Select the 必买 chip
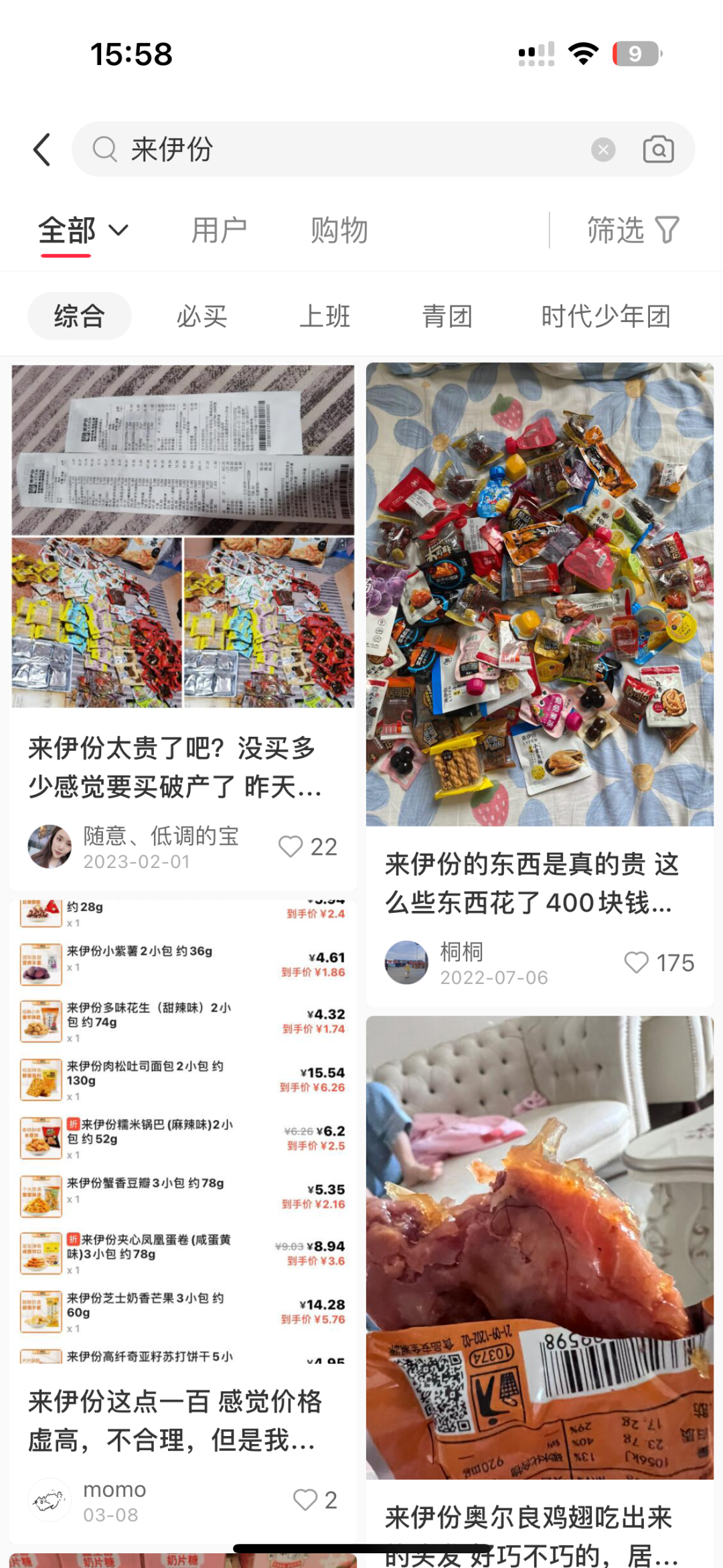723x1568 pixels. point(202,316)
